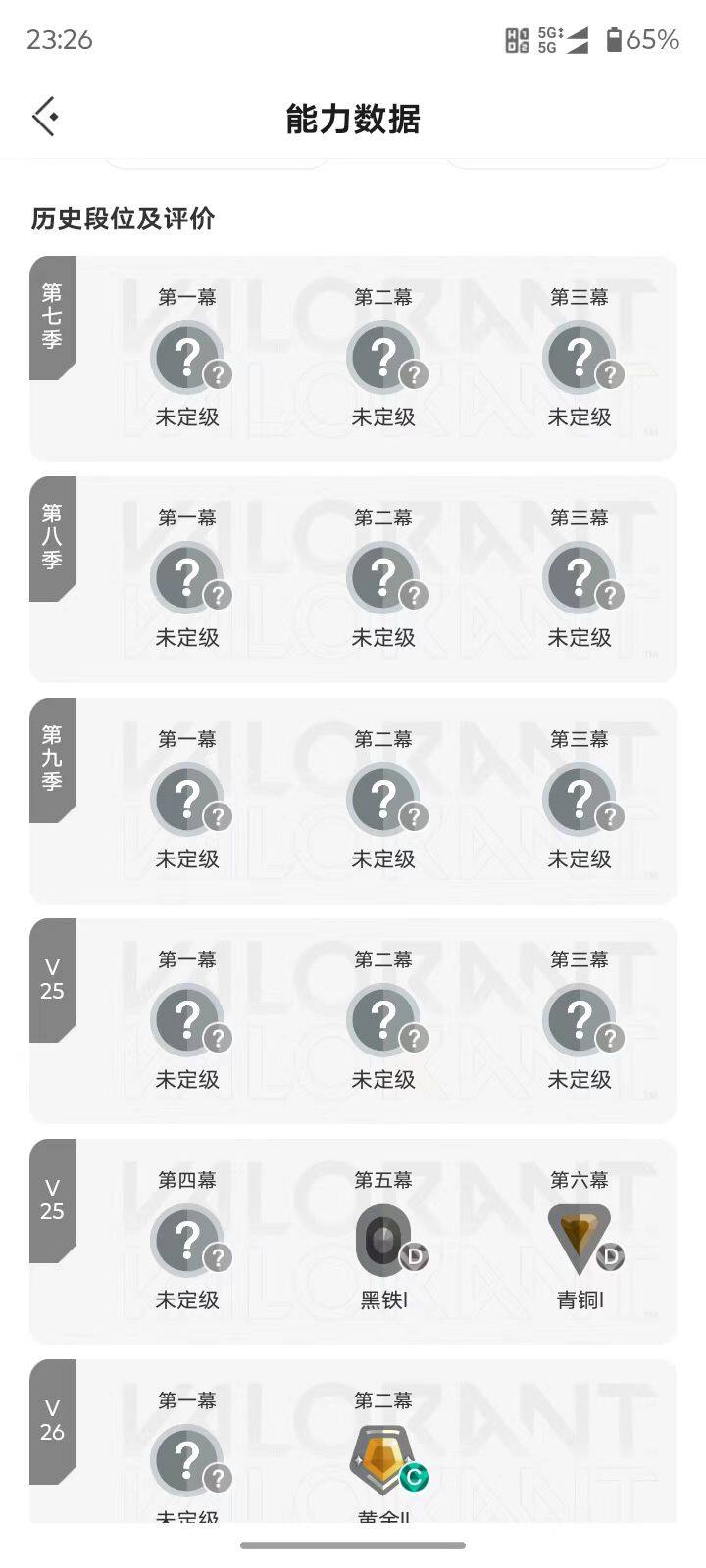Tap the question mark rank icon in 第九季 第二幕

(384, 799)
